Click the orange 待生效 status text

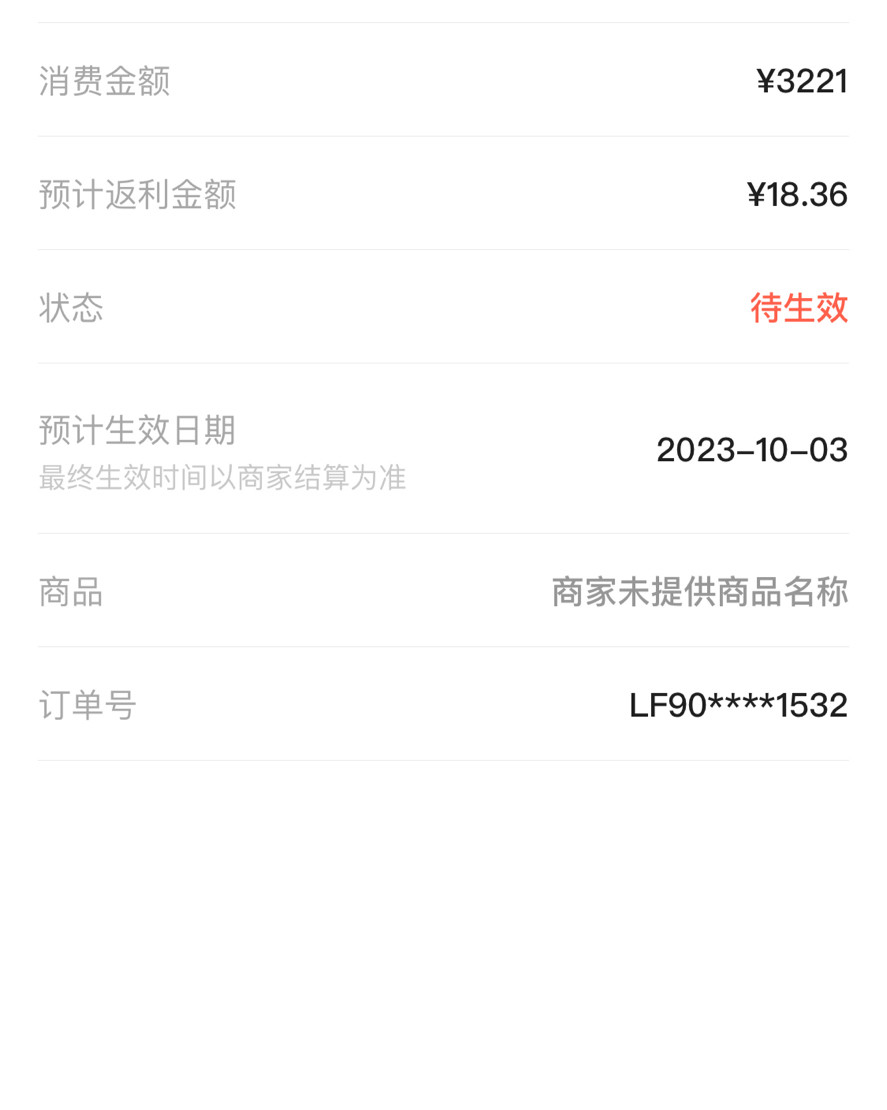click(x=799, y=308)
